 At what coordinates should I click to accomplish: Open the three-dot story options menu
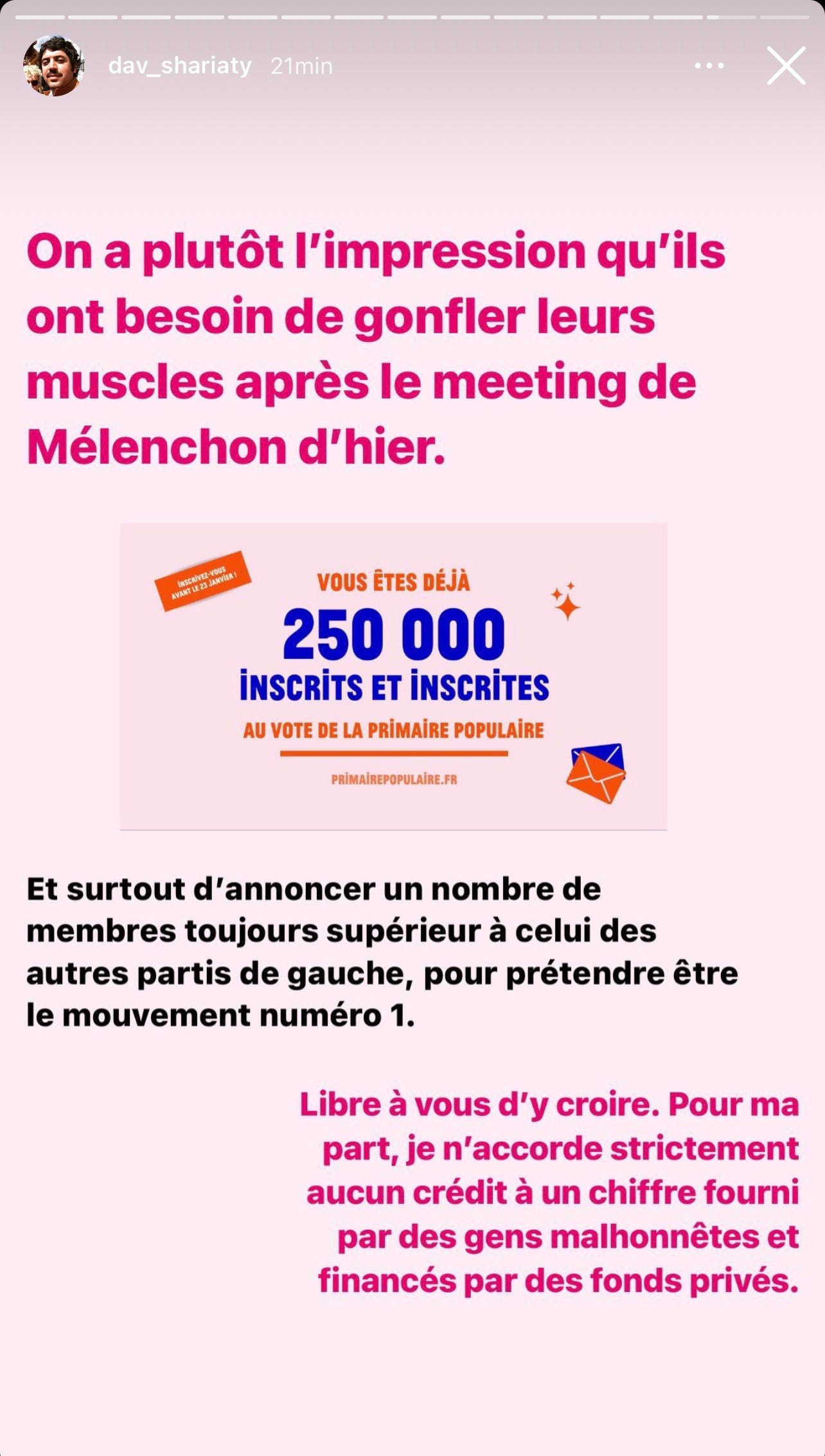tap(709, 66)
